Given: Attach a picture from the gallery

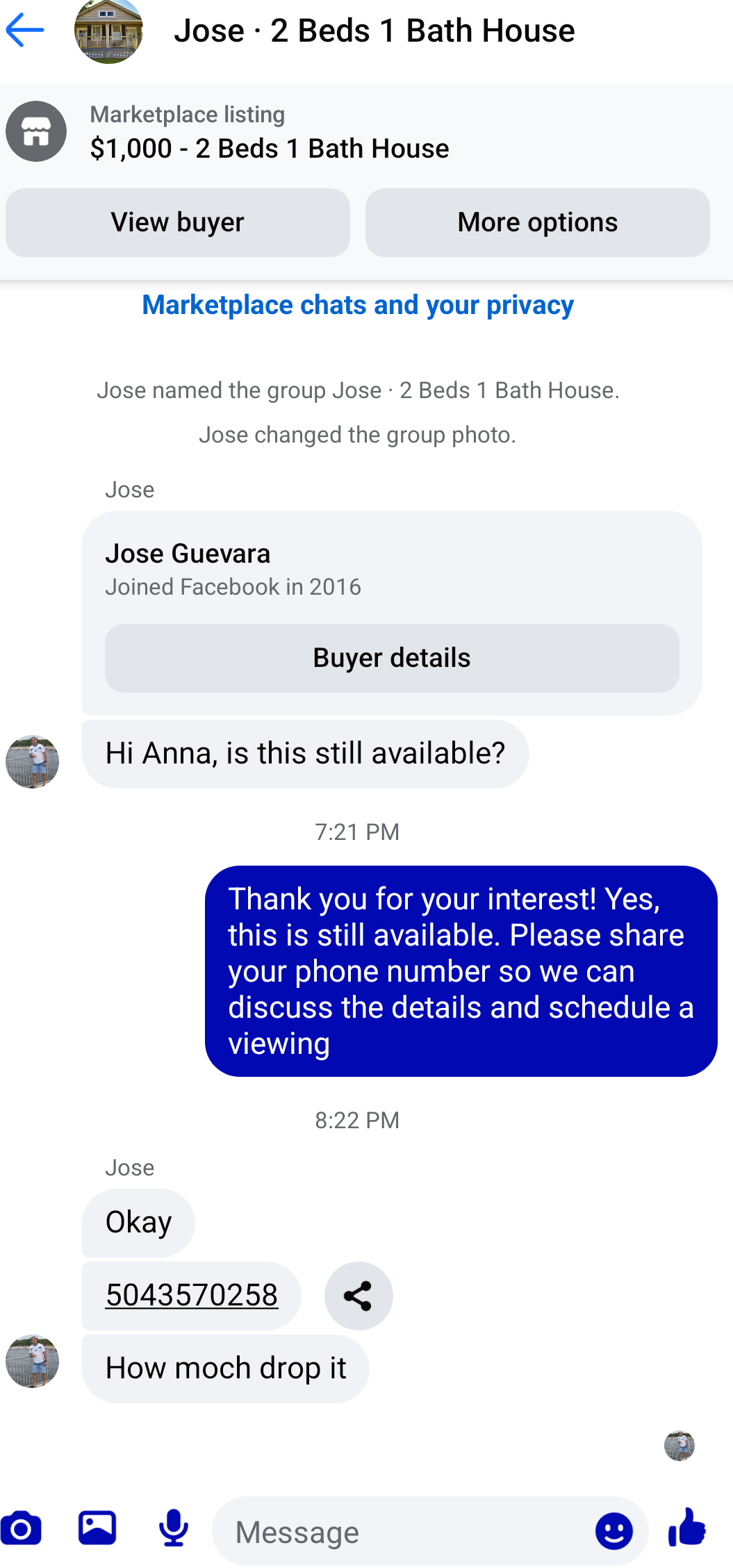Looking at the screenshot, I should [x=97, y=1528].
